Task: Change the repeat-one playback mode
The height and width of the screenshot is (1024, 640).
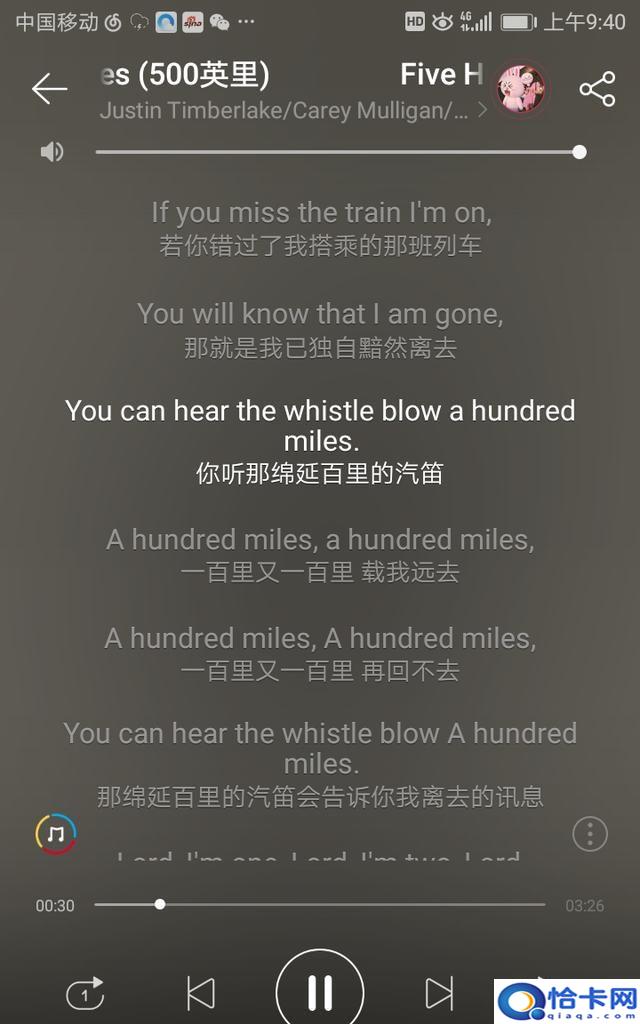Action: (85, 994)
